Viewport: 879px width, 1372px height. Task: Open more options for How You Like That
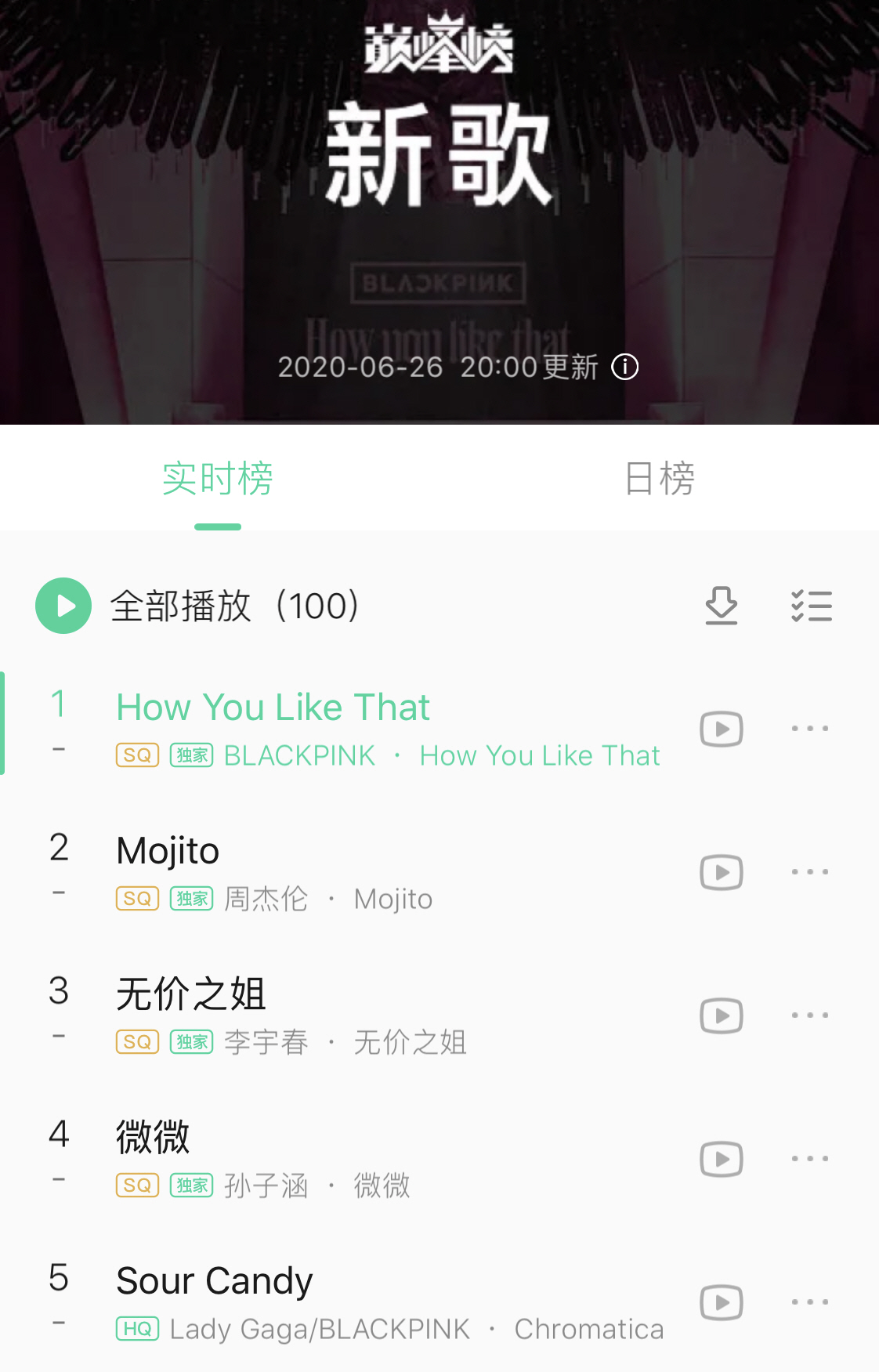point(809,729)
